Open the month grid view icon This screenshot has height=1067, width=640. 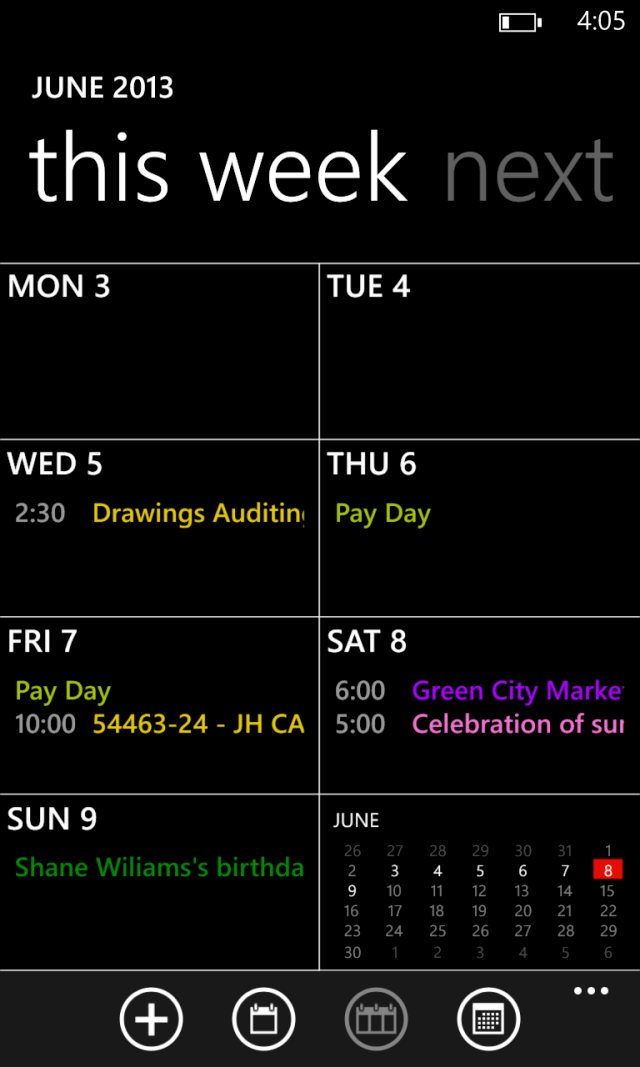coord(488,1020)
